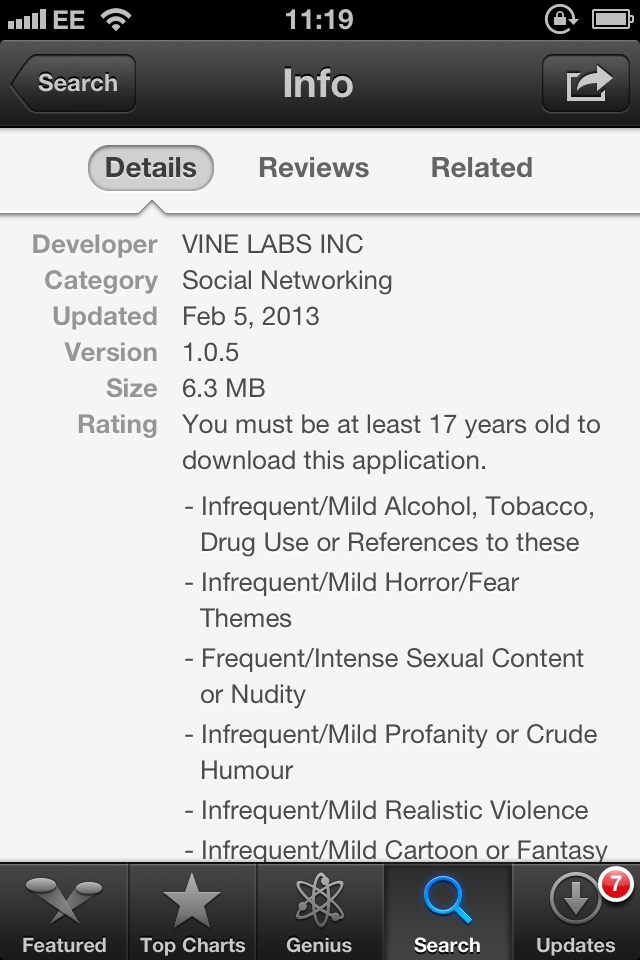The height and width of the screenshot is (960, 640).
Task: Switch to the Reviews tab
Action: 314,168
